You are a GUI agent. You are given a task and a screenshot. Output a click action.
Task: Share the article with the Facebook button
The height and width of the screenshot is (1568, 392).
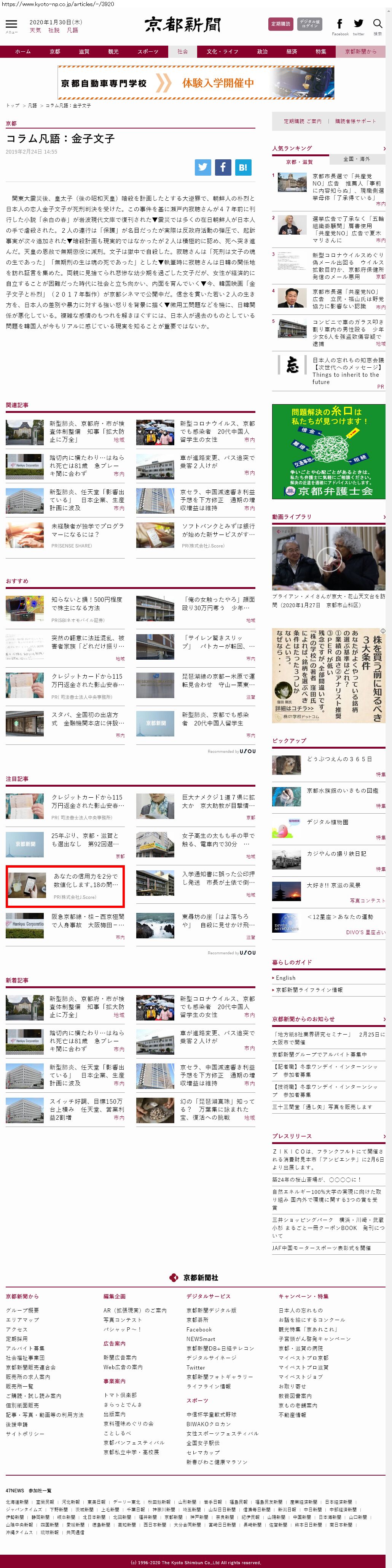(x=223, y=167)
